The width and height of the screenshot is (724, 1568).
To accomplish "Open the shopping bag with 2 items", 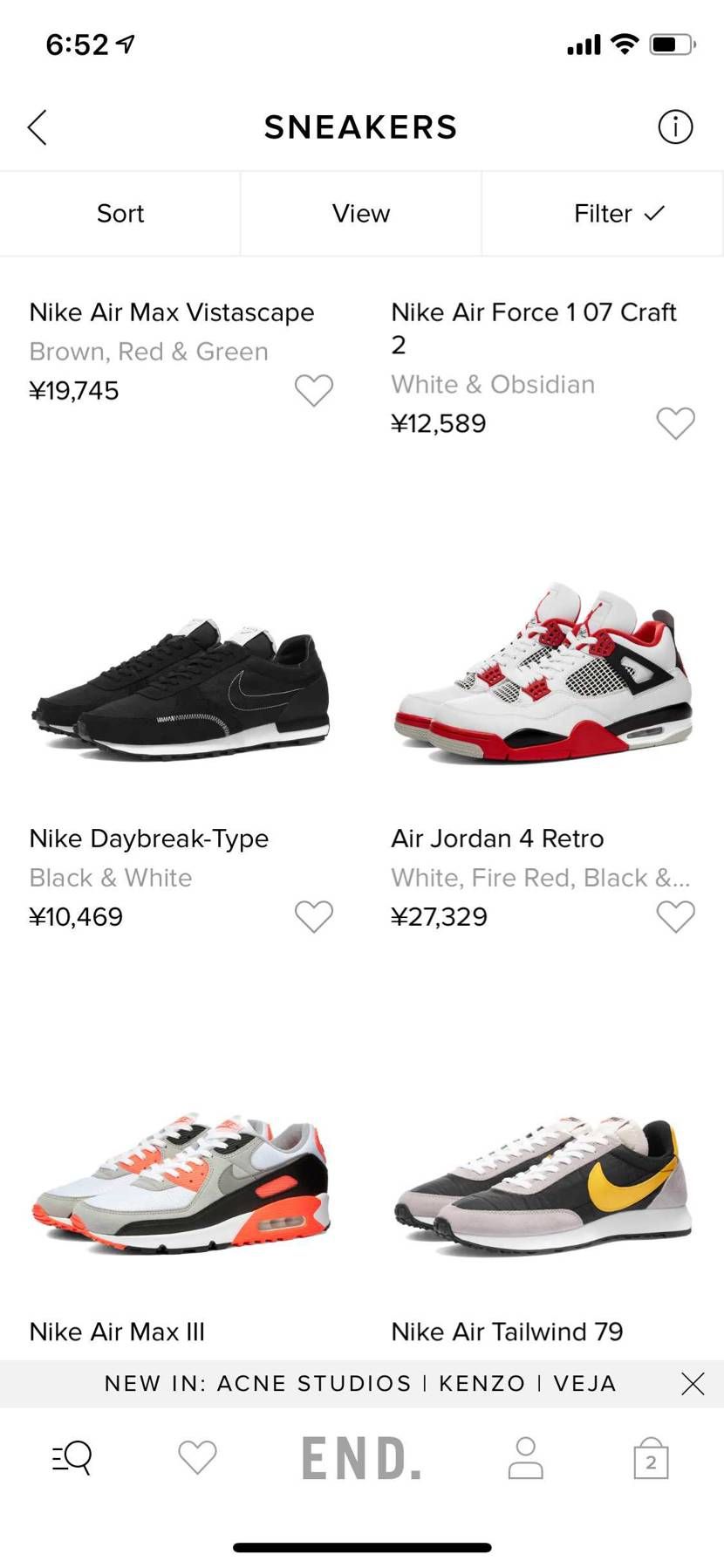I will click(651, 1458).
